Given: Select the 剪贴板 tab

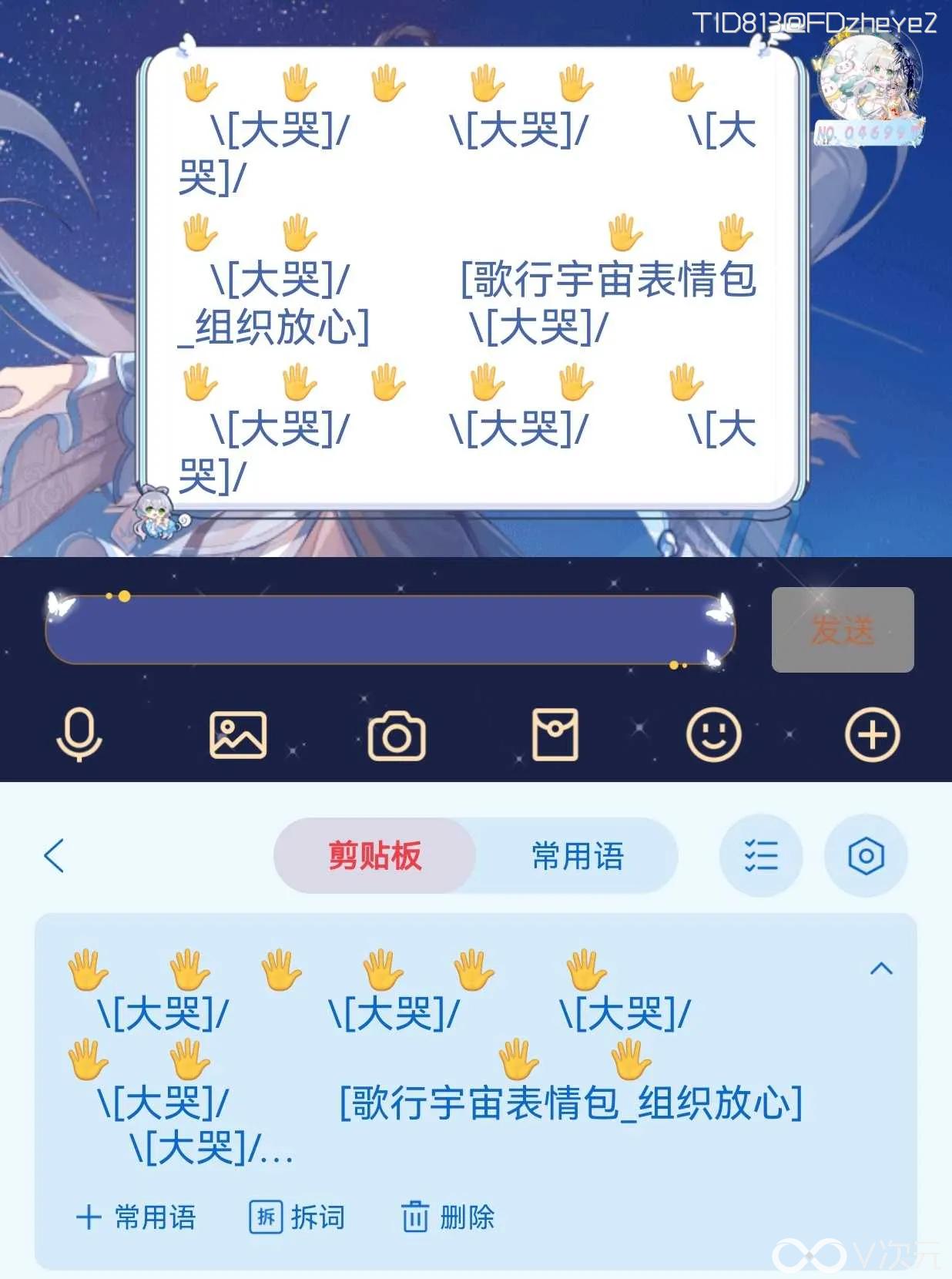Looking at the screenshot, I should coord(375,855).
